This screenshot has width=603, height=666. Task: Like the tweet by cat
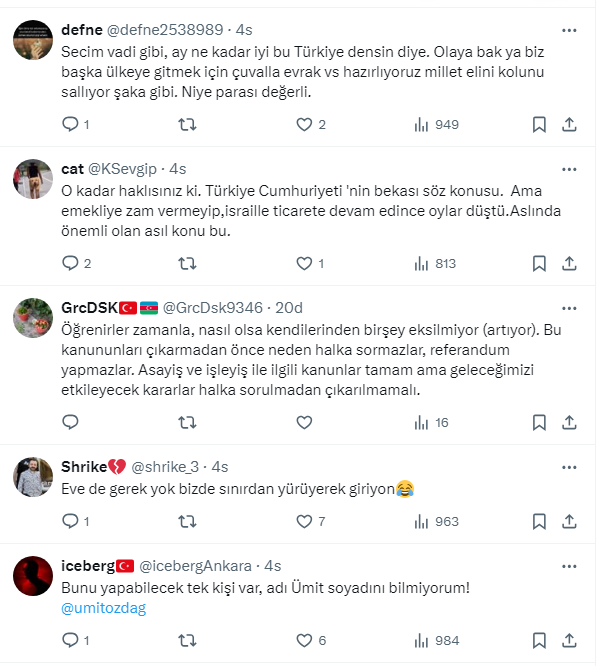tap(305, 263)
